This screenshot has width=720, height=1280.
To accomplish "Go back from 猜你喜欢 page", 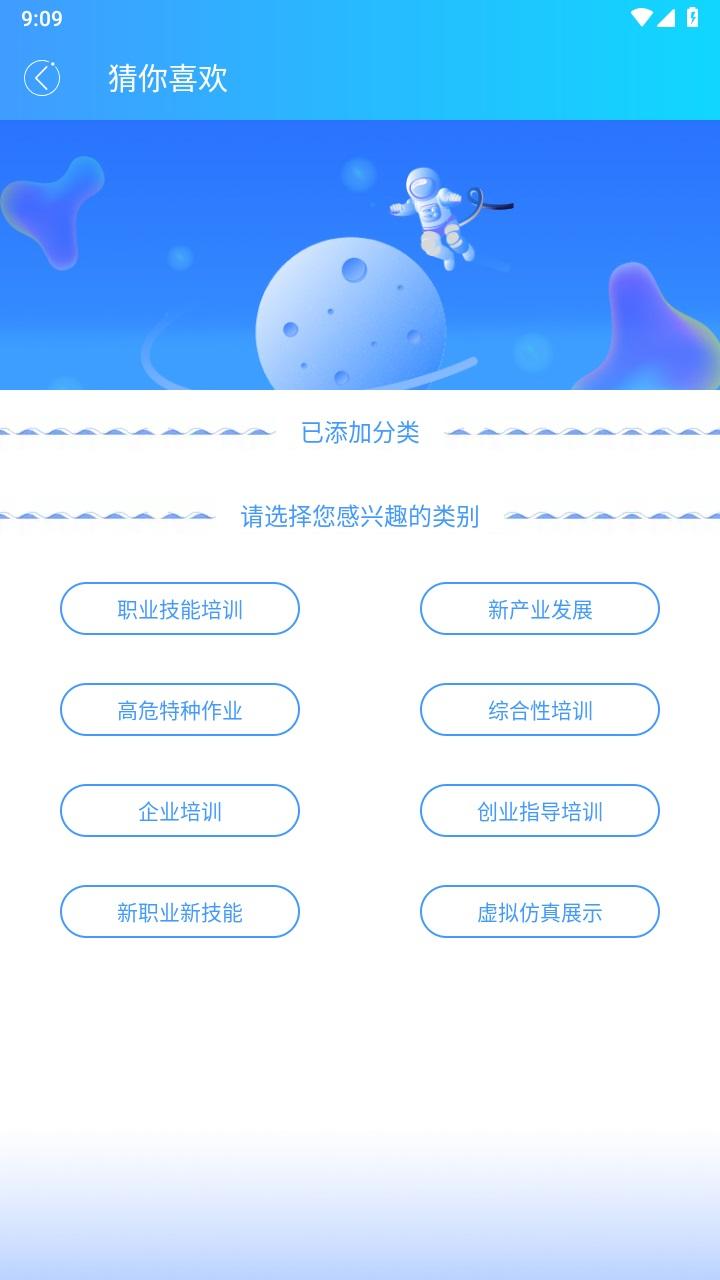I will pyautogui.click(x=42, y=78).
